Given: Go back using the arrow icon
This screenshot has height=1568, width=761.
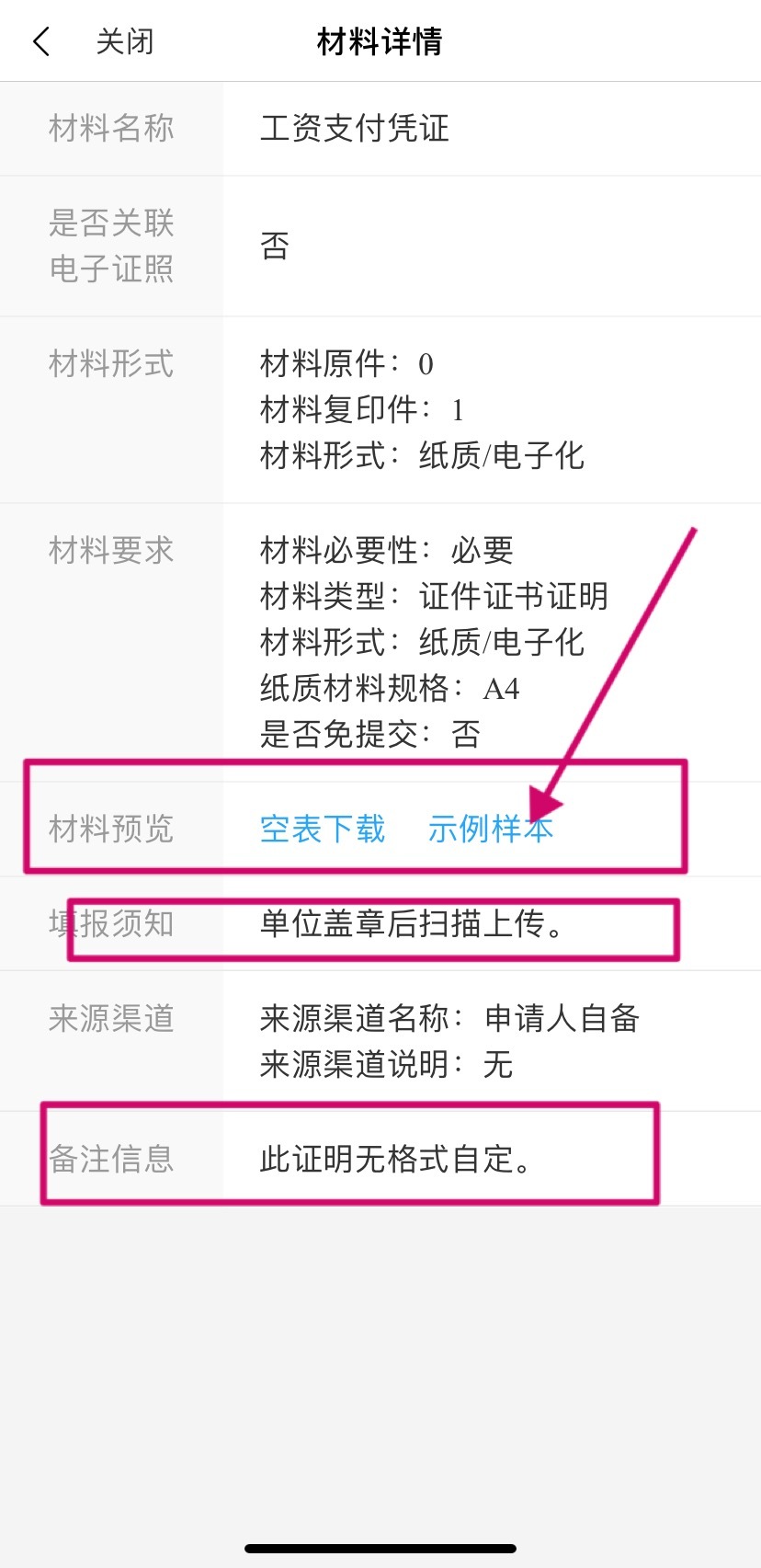Looking at the screenshot, I should pyautogui.click(x=41, y=42).
